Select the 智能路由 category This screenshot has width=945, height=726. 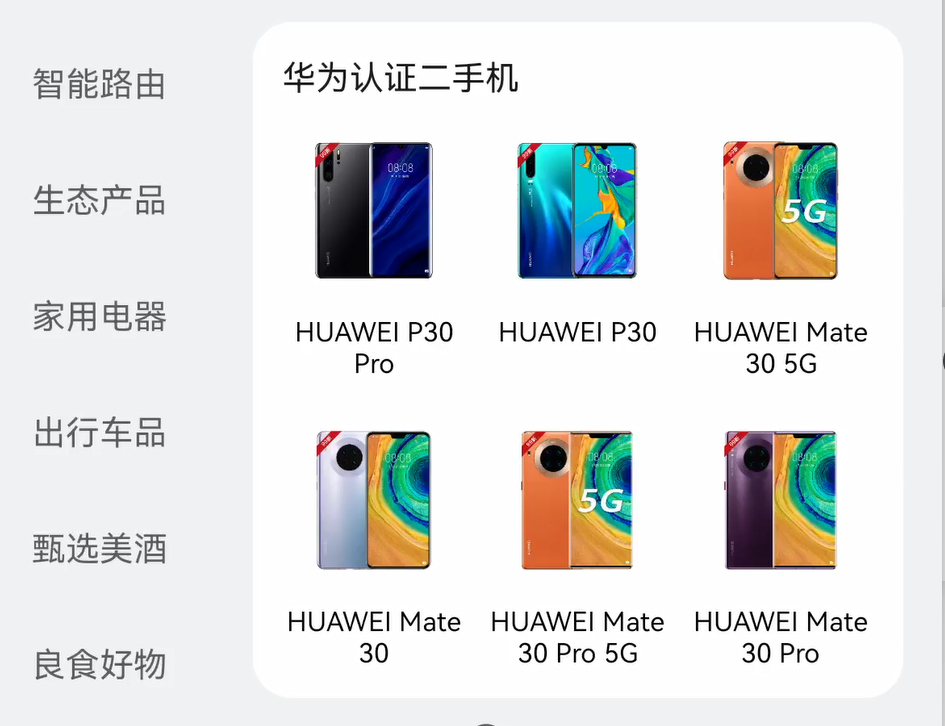(99, 84)
